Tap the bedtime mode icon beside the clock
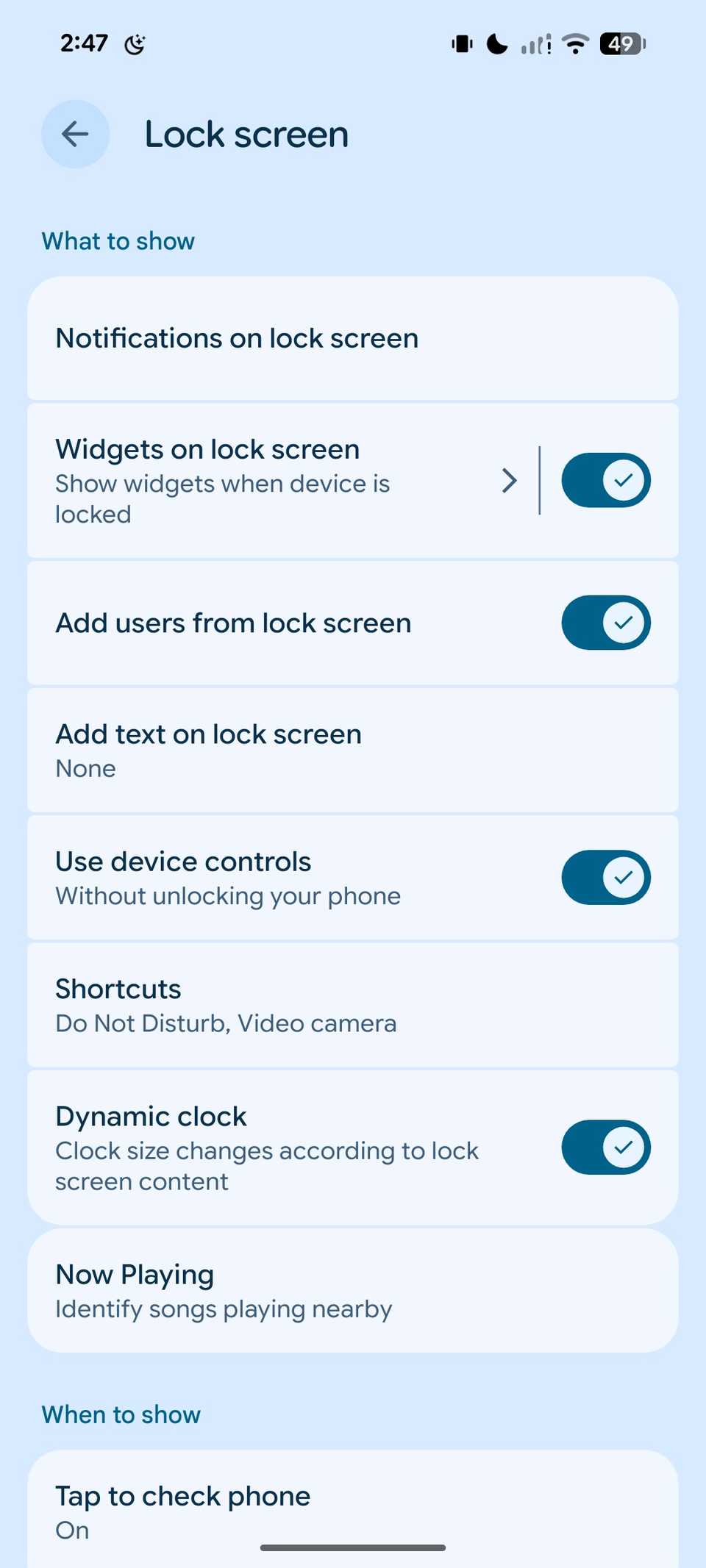Image resolution: width=706 pixels, height=1568 pixels. click(x=136, y=44)
